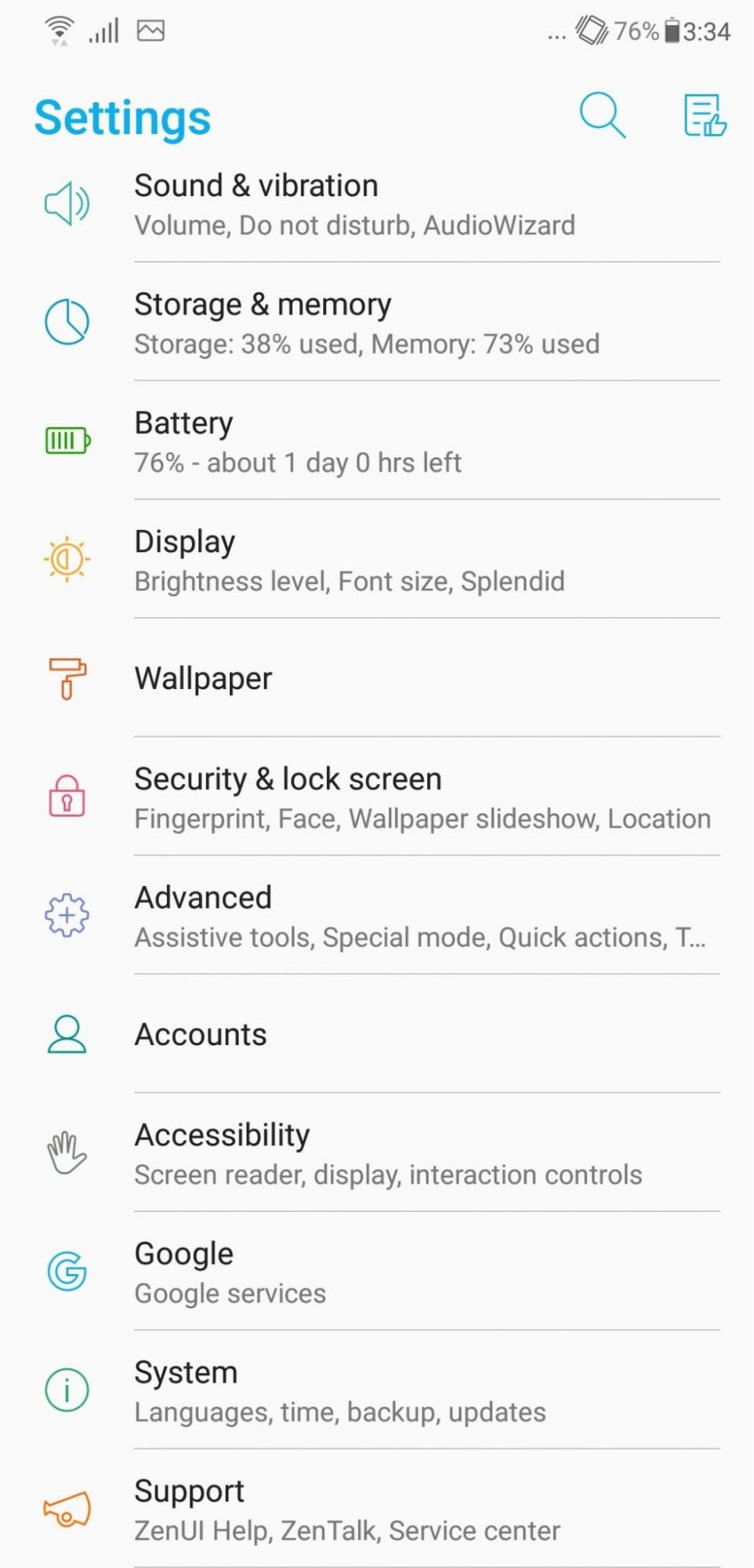Open Advanced settings
The width and height of the screenshot is (754, 1568).
(x=376, y=916)
